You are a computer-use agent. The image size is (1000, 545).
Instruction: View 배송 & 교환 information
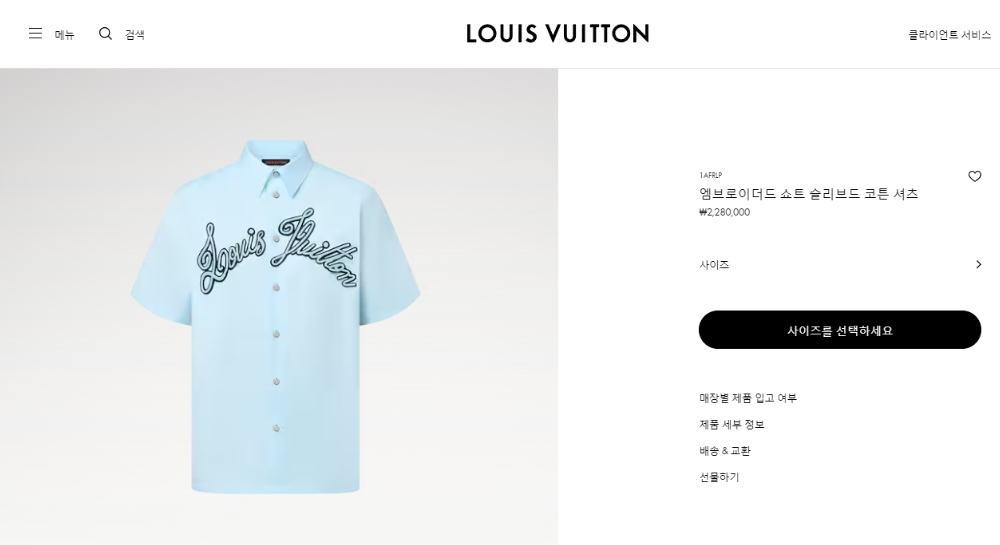[x=725, y=451]
